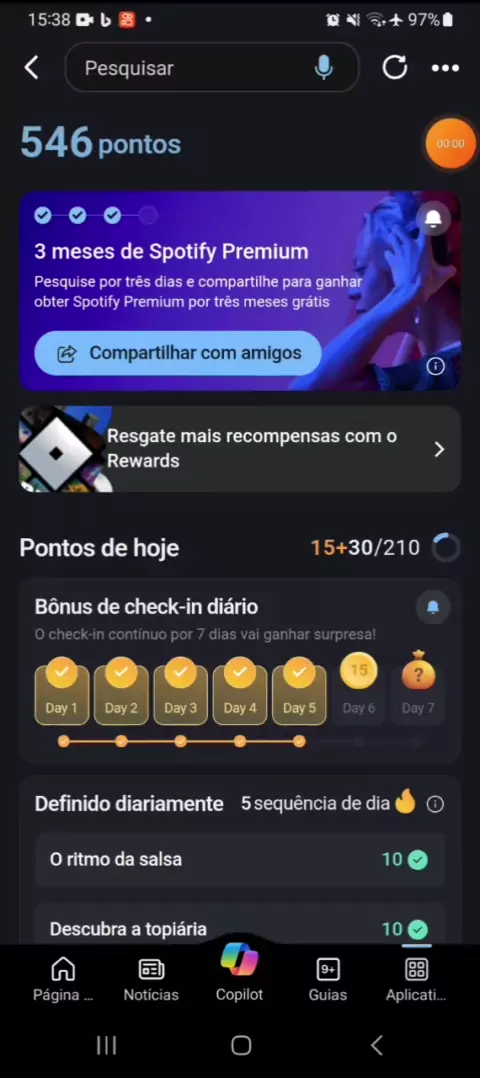Open info icon on Spotify Premium banner
Viewport: 480px width, 1078px height.
(x=435, y=366)
